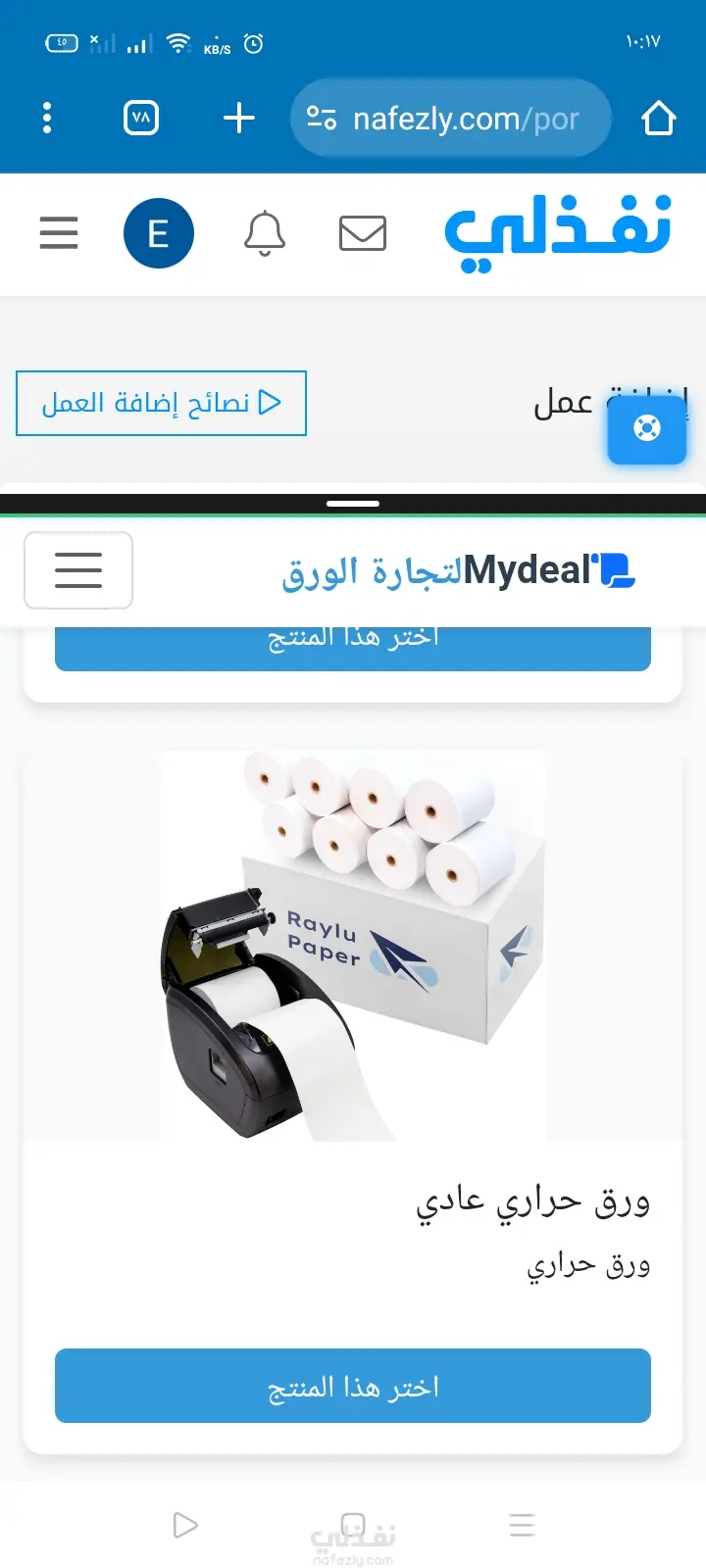
Task: Tap the floating lifebuoy help button
Action: tap(646, 428)
